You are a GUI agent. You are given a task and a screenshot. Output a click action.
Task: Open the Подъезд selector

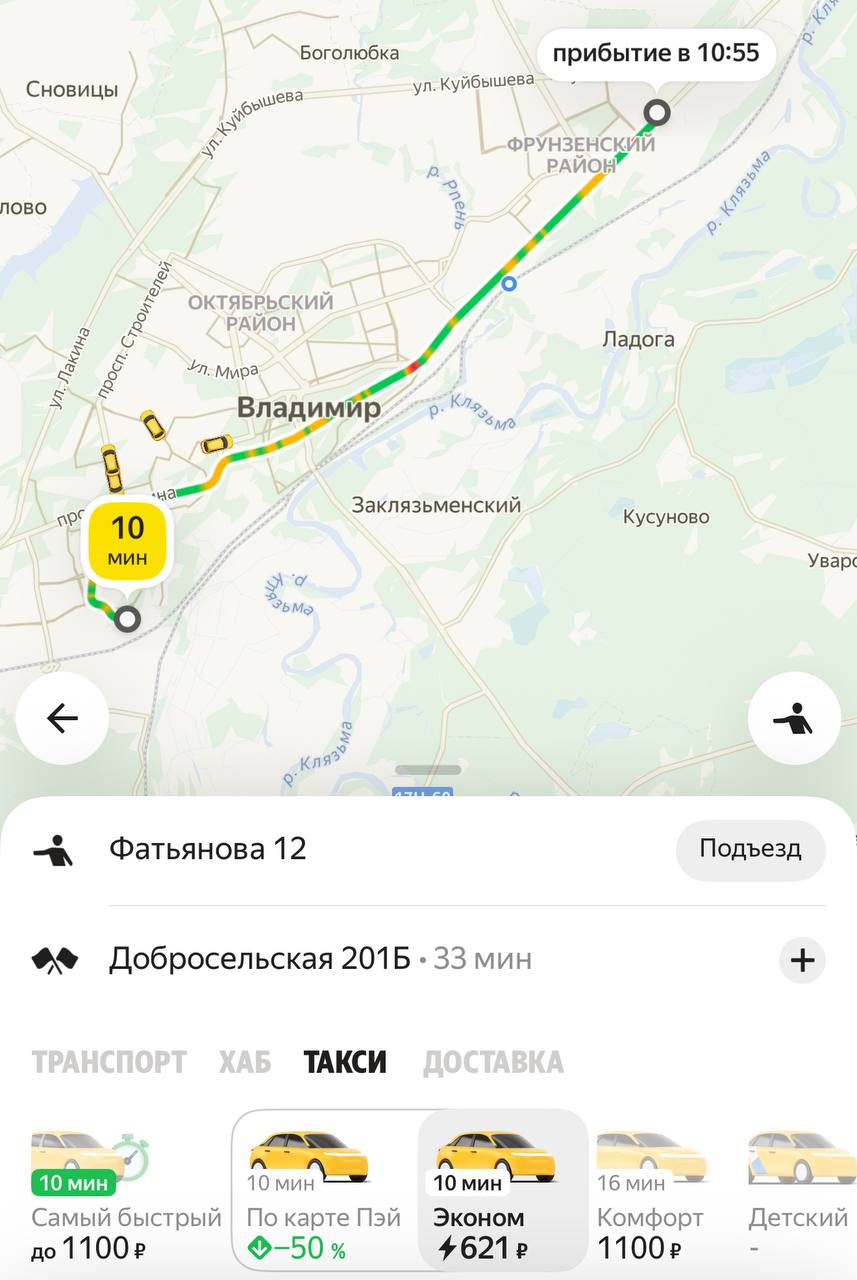(x=750, y=849)
